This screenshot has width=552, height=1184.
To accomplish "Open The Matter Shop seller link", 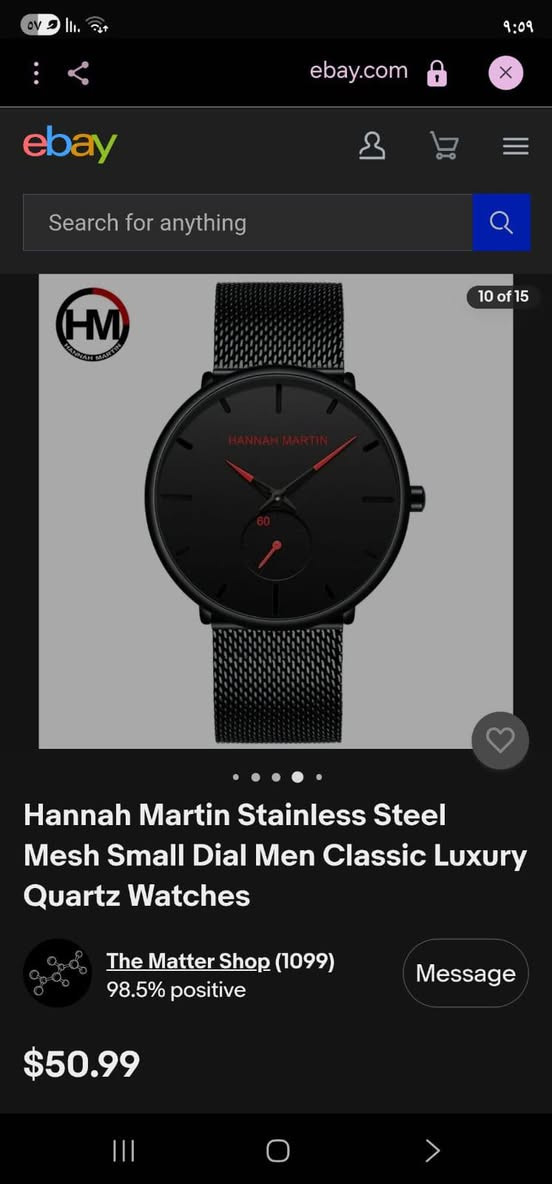I will [188, 961].
